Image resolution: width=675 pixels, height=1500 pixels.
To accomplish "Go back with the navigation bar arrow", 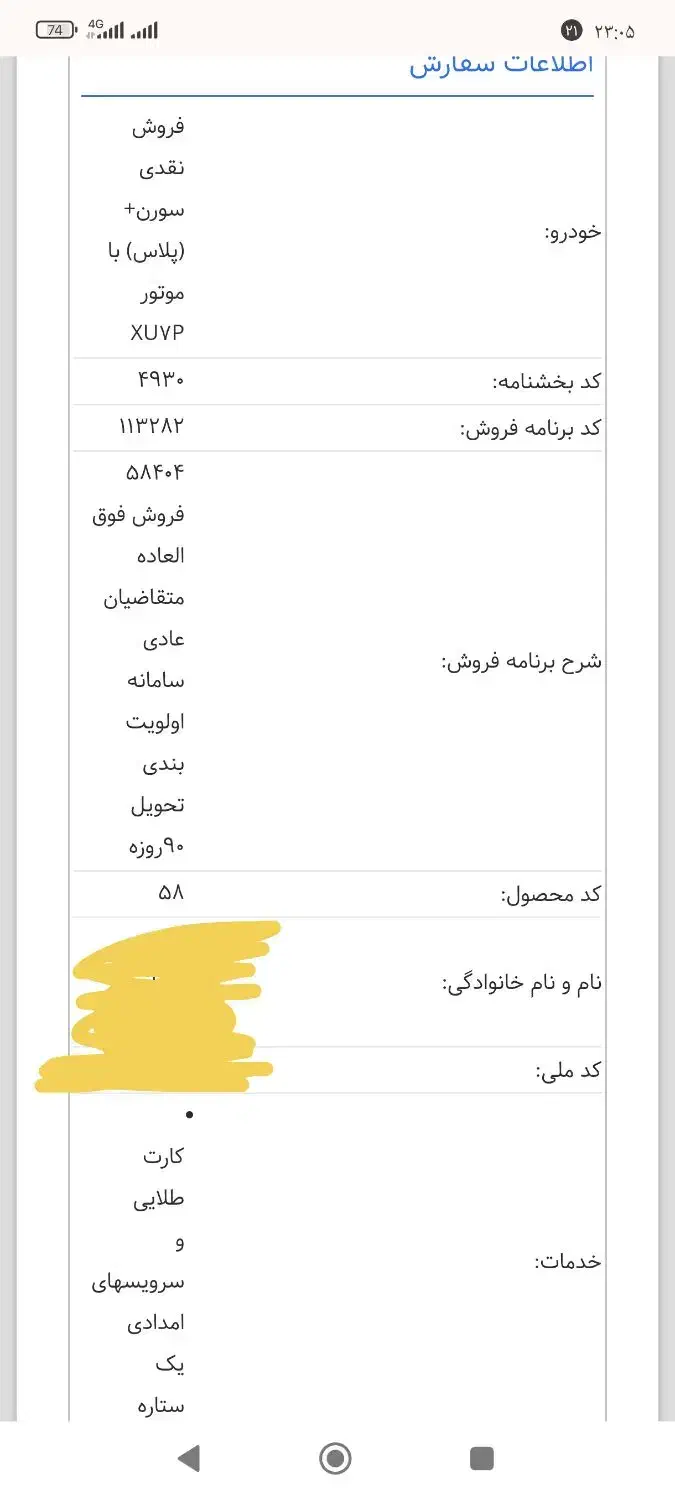I will pos(188,1459).
